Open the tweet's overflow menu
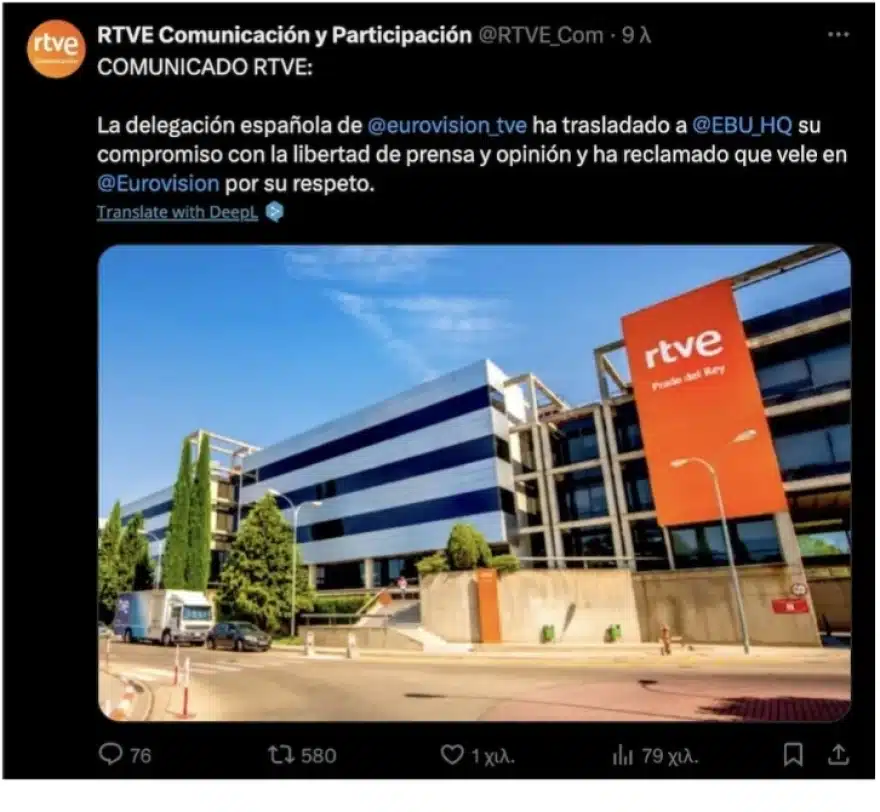 (x=838, y=35)
